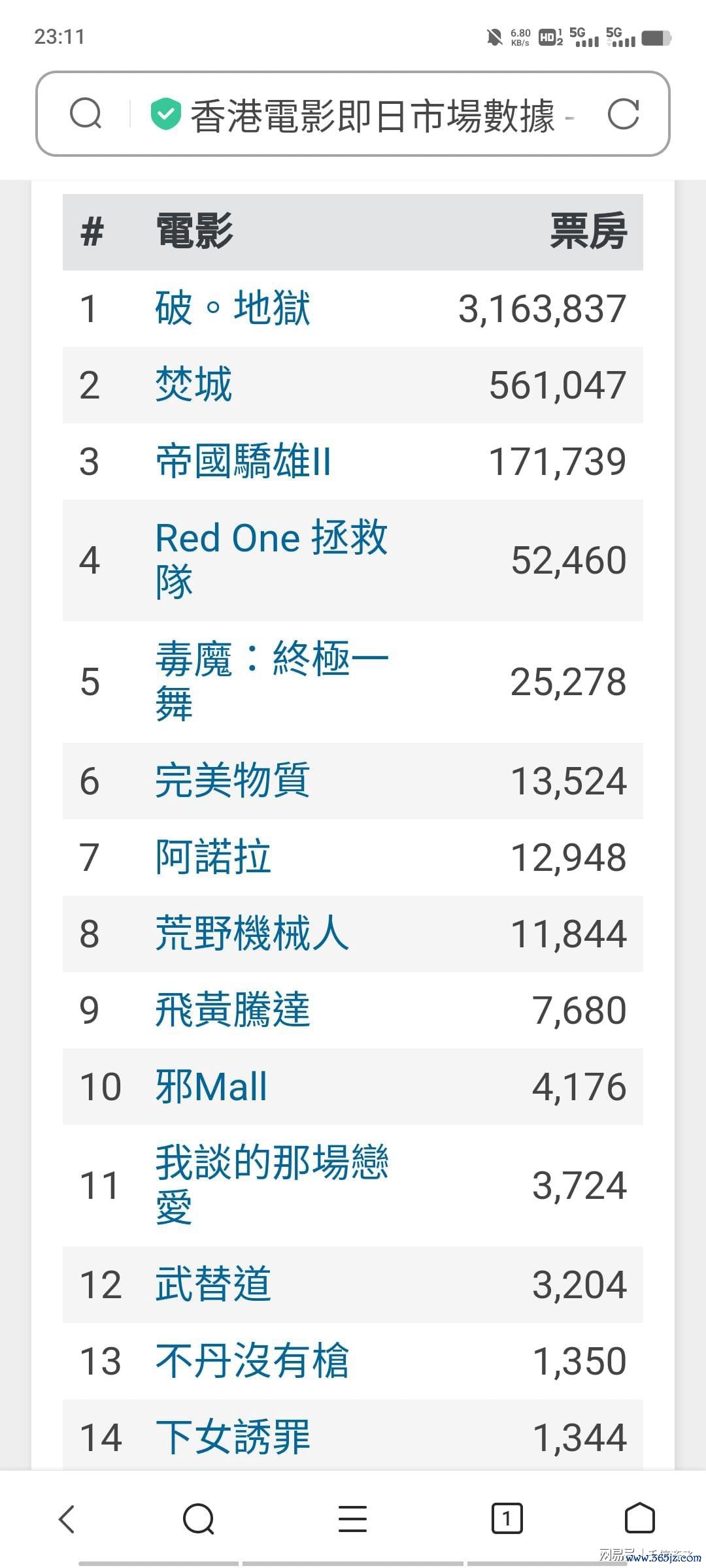
Task: Open the movie link 阿諾拉
Action: pyautogui.click(x=213, y=857)
